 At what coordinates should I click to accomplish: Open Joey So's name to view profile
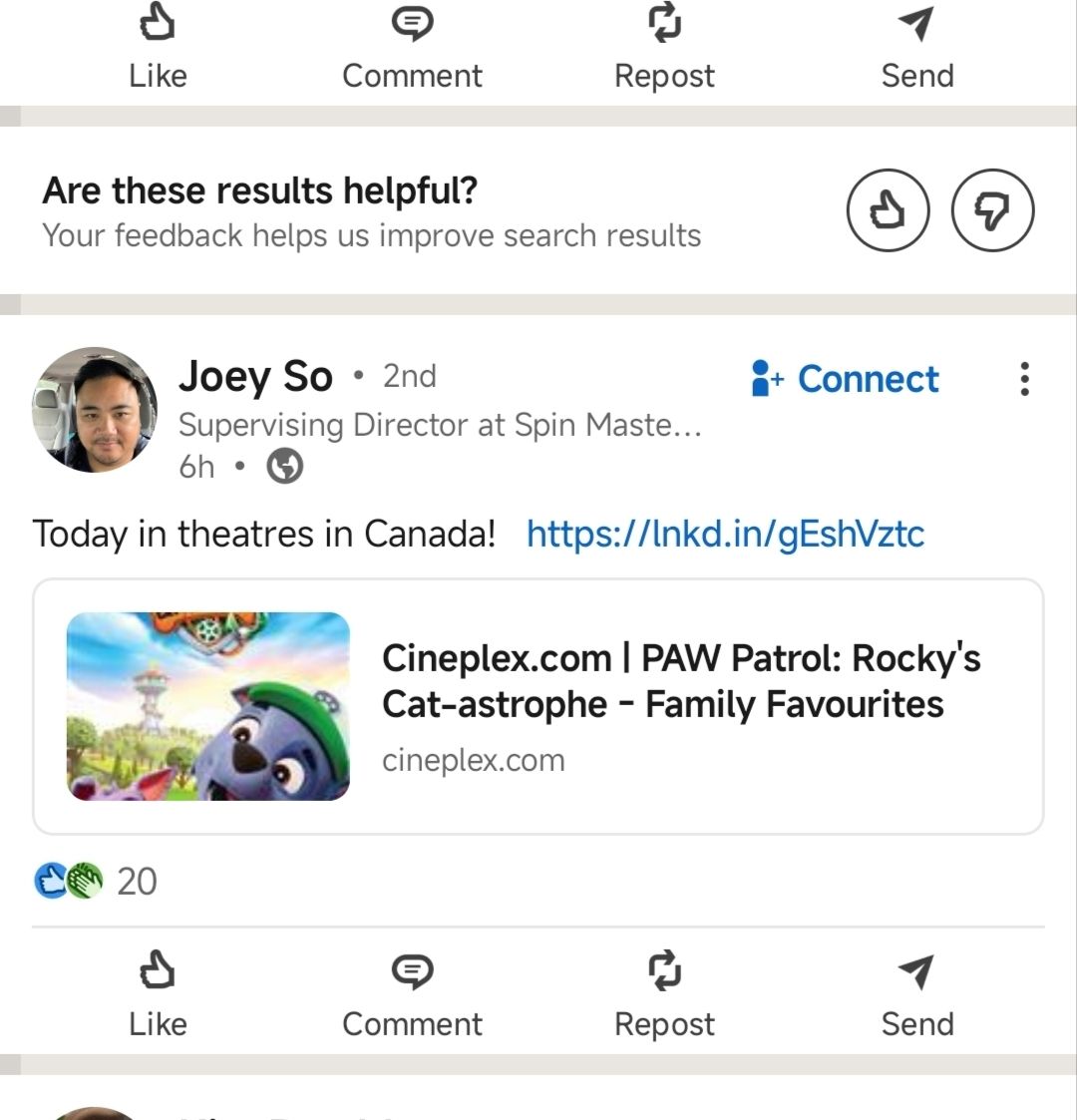pos(255,377)
